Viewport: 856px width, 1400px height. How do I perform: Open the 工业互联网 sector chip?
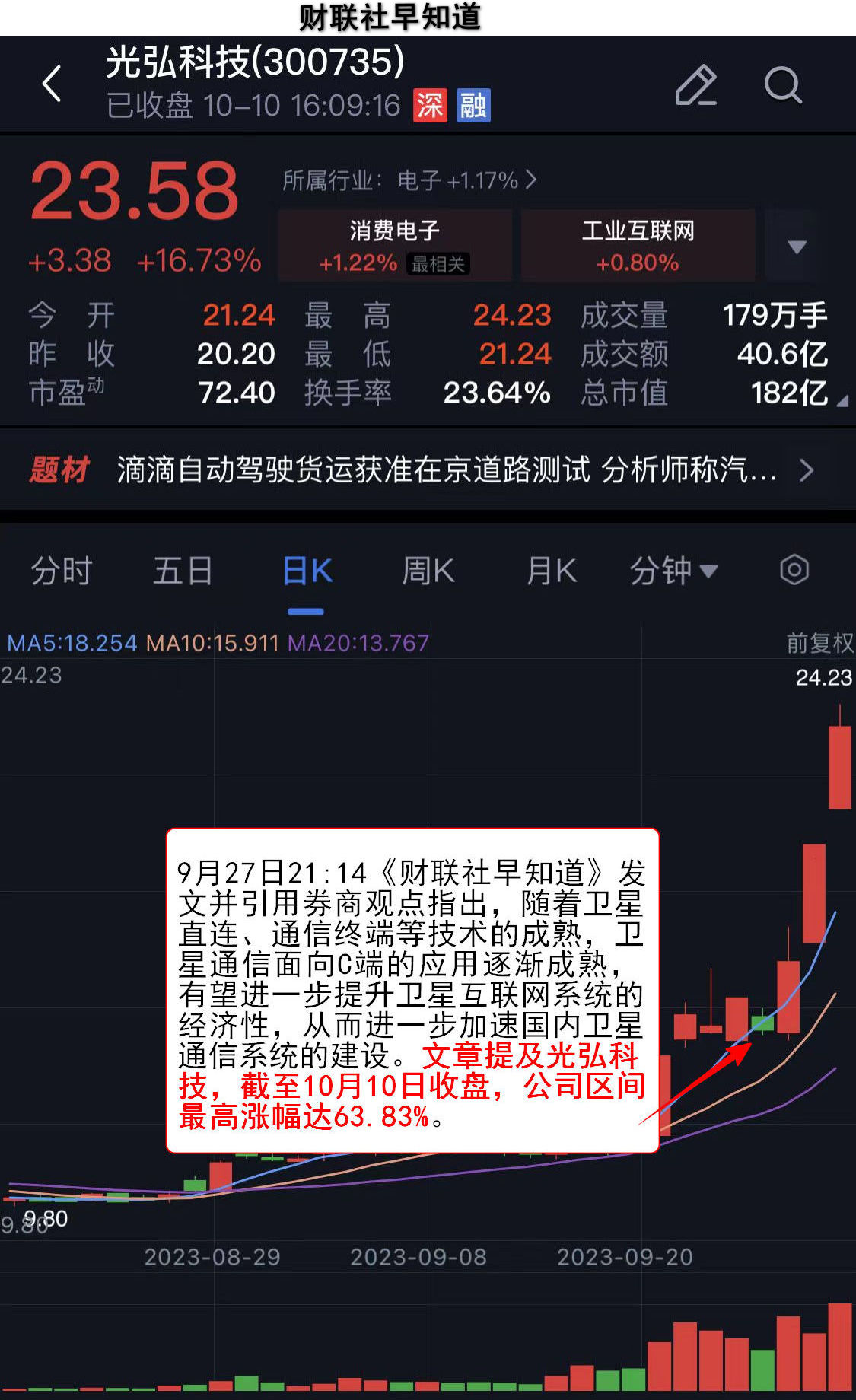[x=638, y=245]
